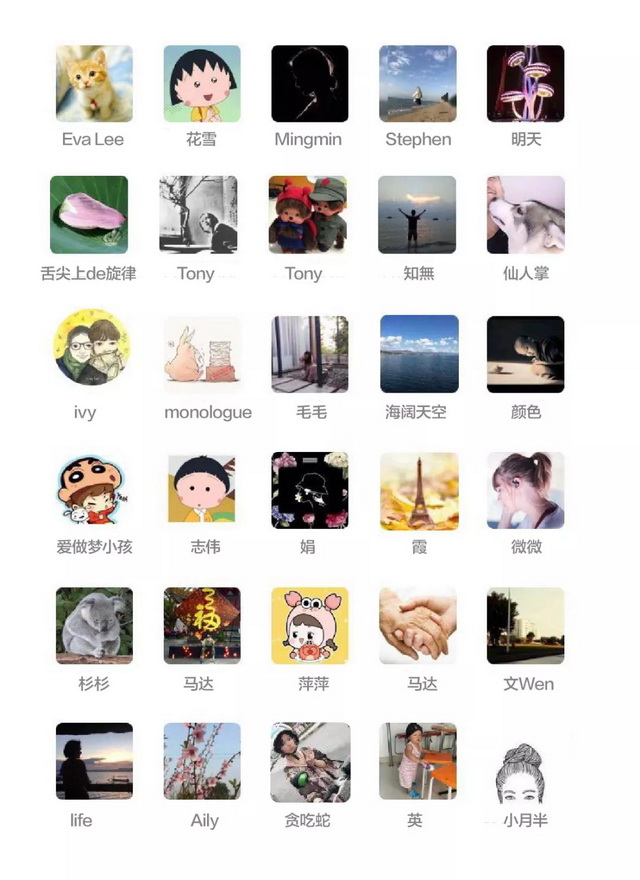Tap 萍萍's avatar

(x=309, y=626)
